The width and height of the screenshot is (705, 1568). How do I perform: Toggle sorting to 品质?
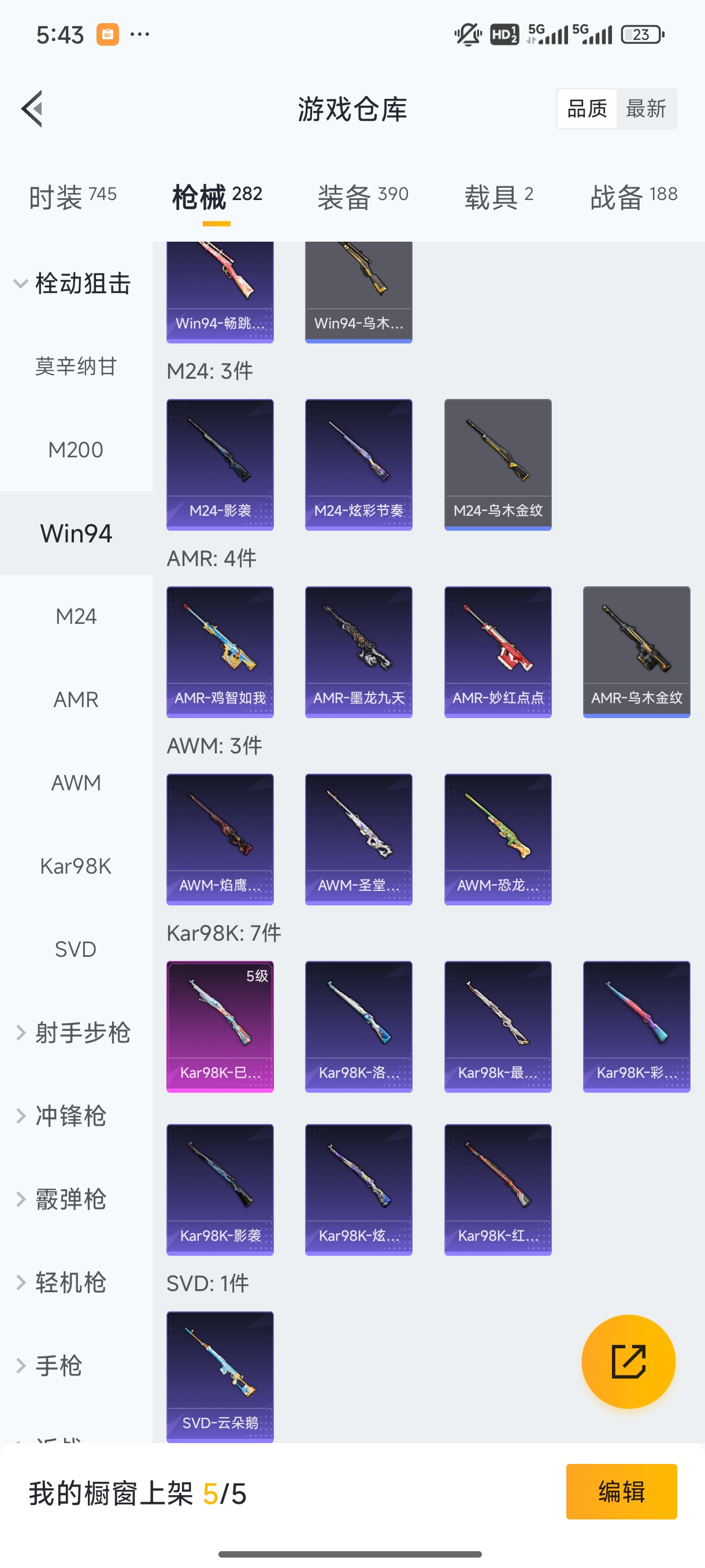click(x=586, y=108)
